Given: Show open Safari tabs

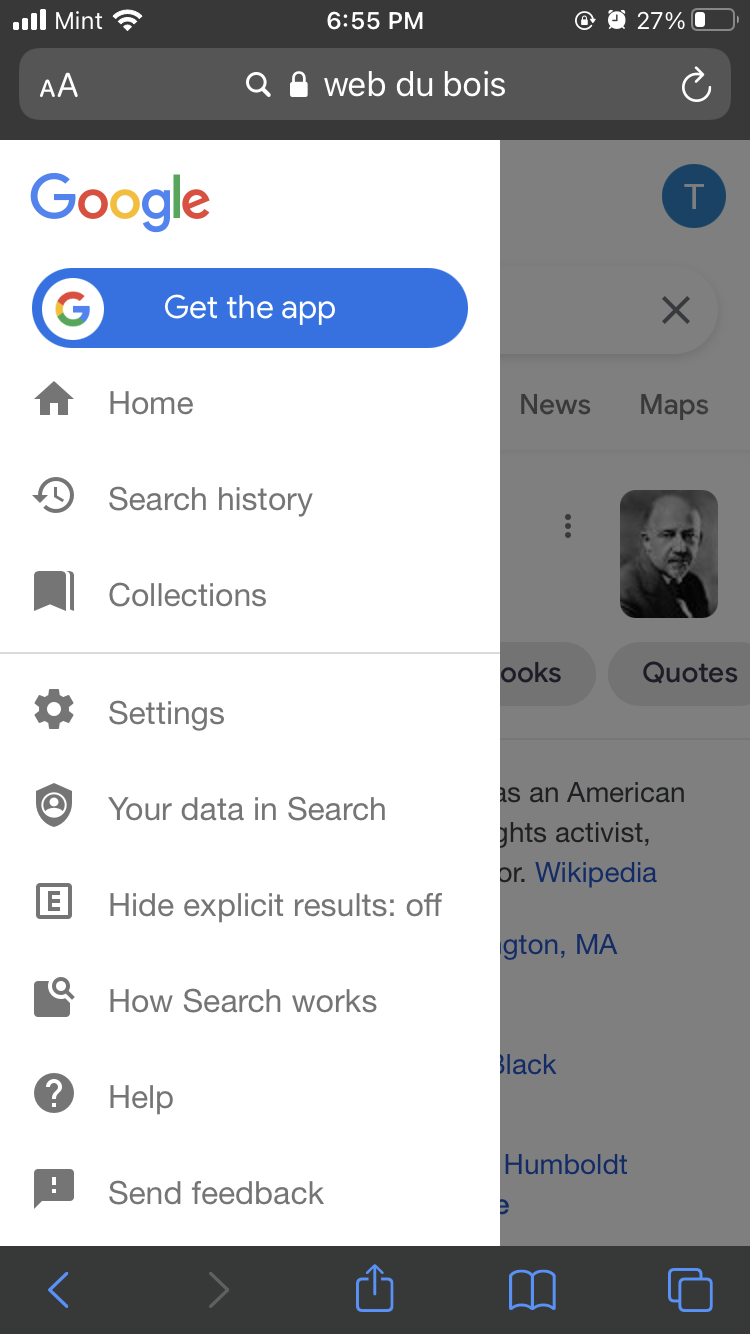Looking at the screenshot, I should 690,1290.
